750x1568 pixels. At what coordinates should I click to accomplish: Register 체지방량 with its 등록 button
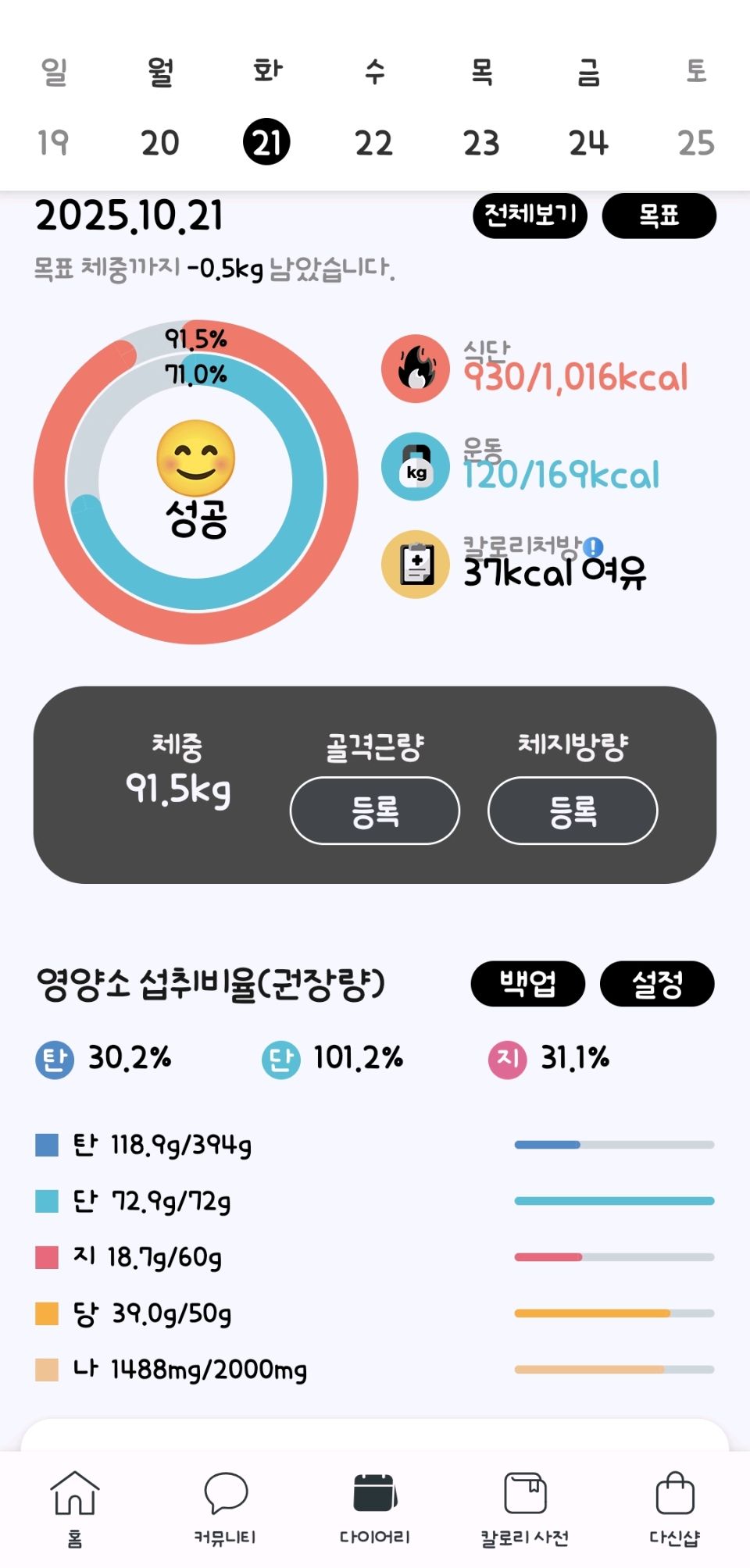coord(573,811)
